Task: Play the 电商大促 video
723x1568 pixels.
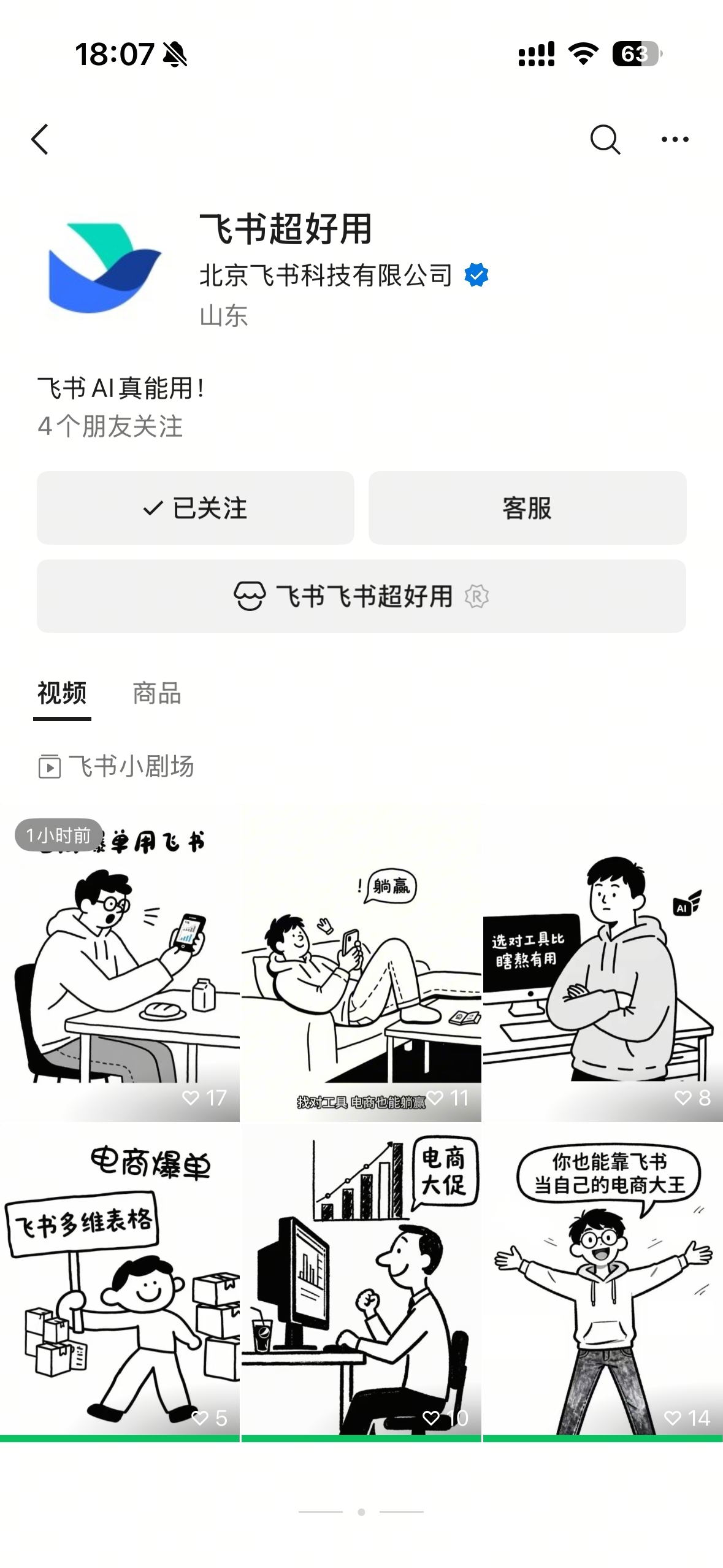Action: [361, 1279]
